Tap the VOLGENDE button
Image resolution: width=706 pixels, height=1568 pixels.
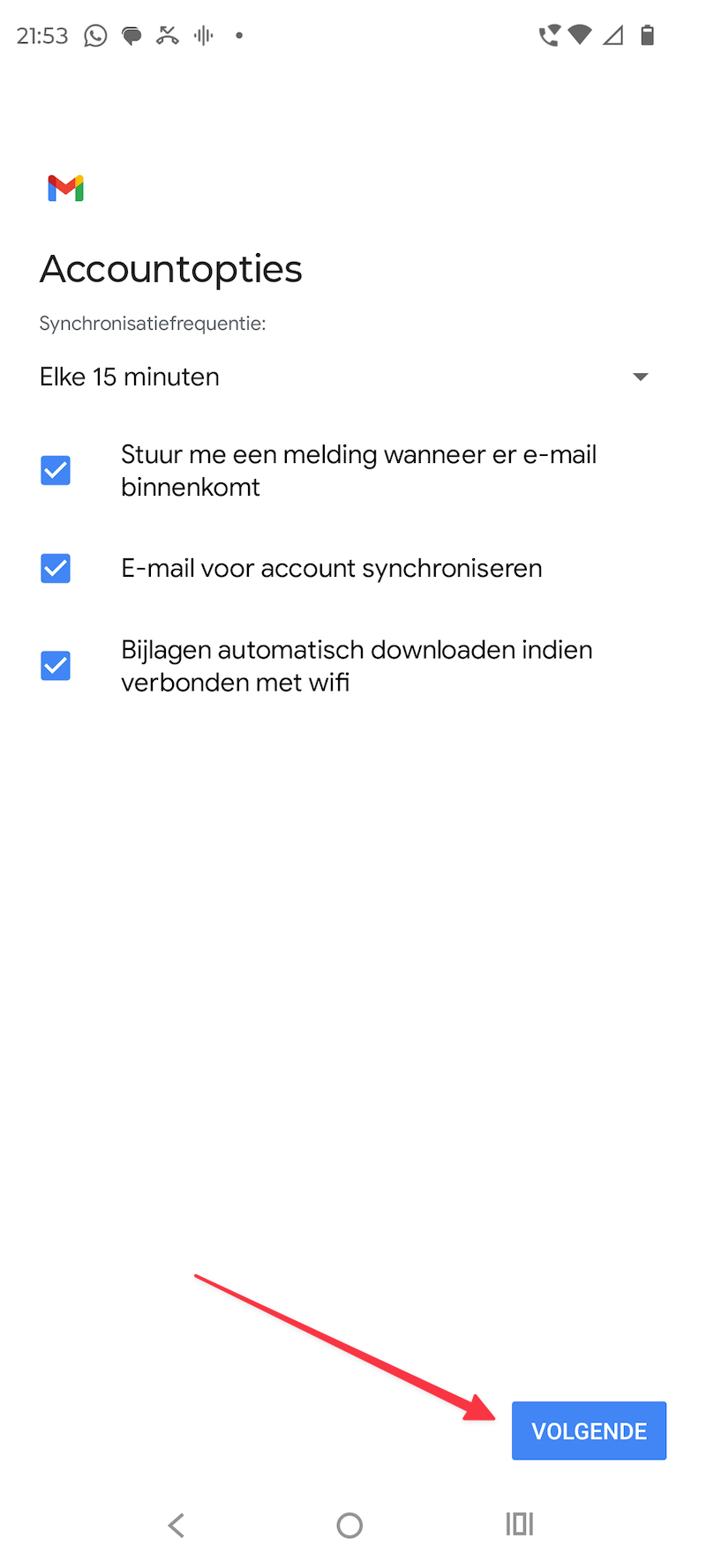[x=589, y=1430]
